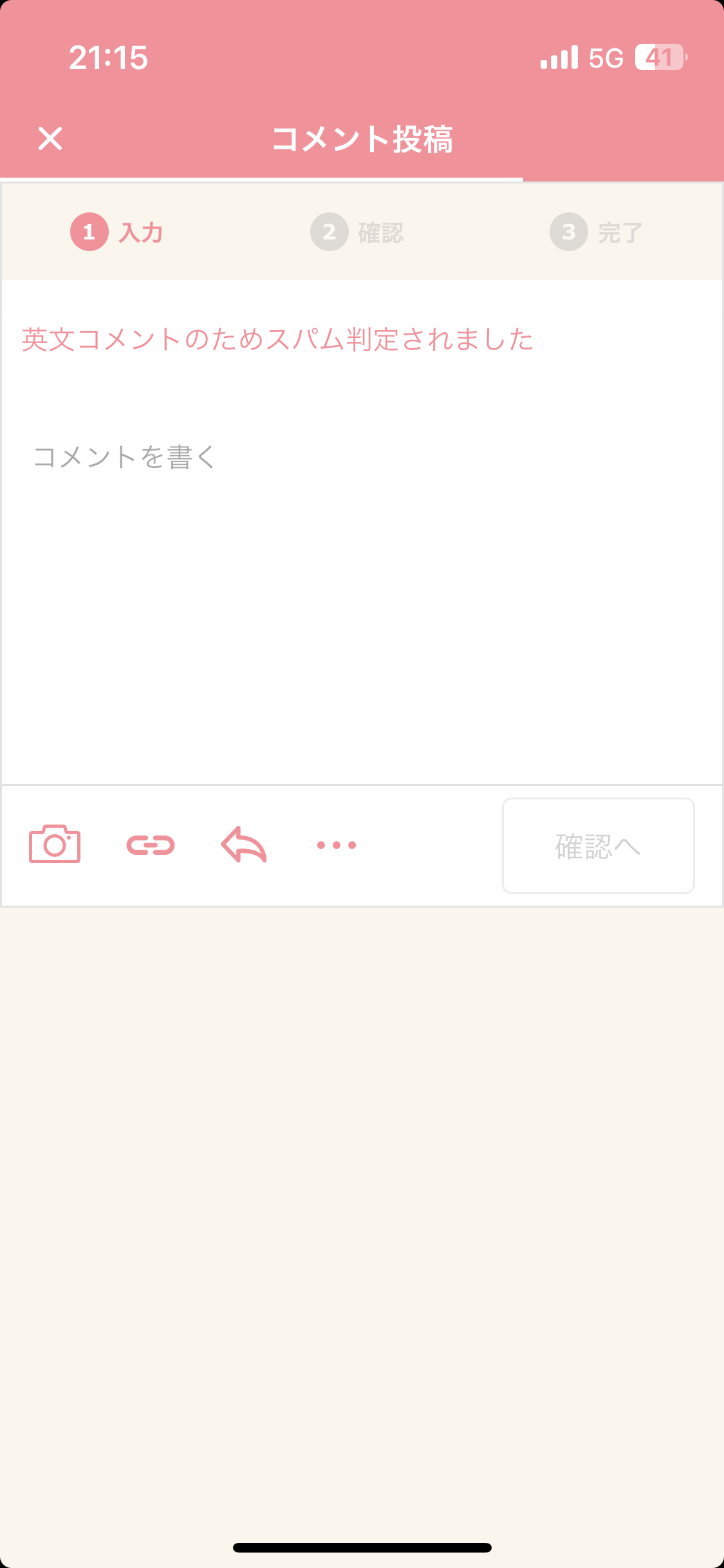Tap the reply arrow icon

click(244, 845)
